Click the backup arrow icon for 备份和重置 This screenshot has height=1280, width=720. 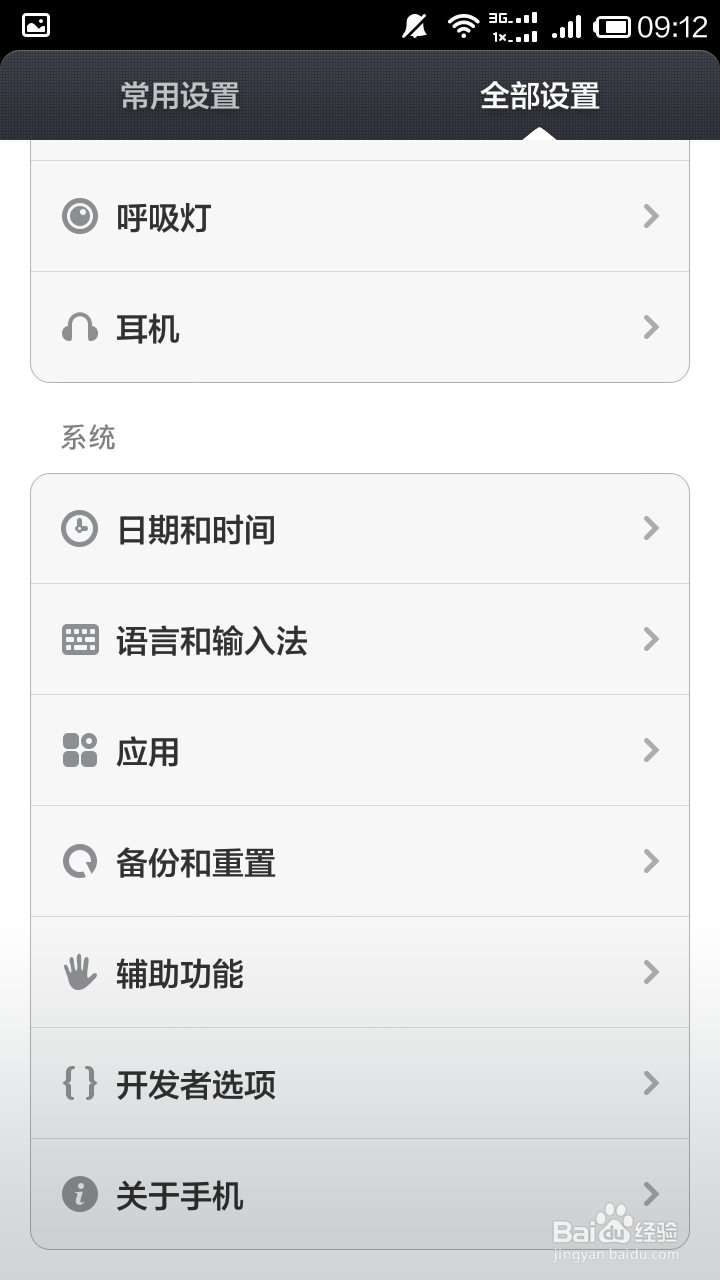point(81,861)
